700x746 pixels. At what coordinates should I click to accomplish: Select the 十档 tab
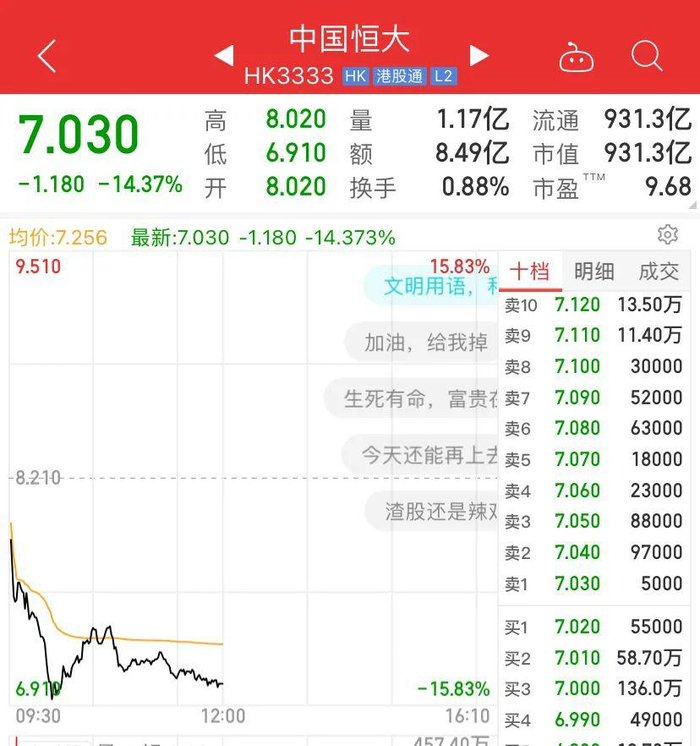[x=530, y=272]
